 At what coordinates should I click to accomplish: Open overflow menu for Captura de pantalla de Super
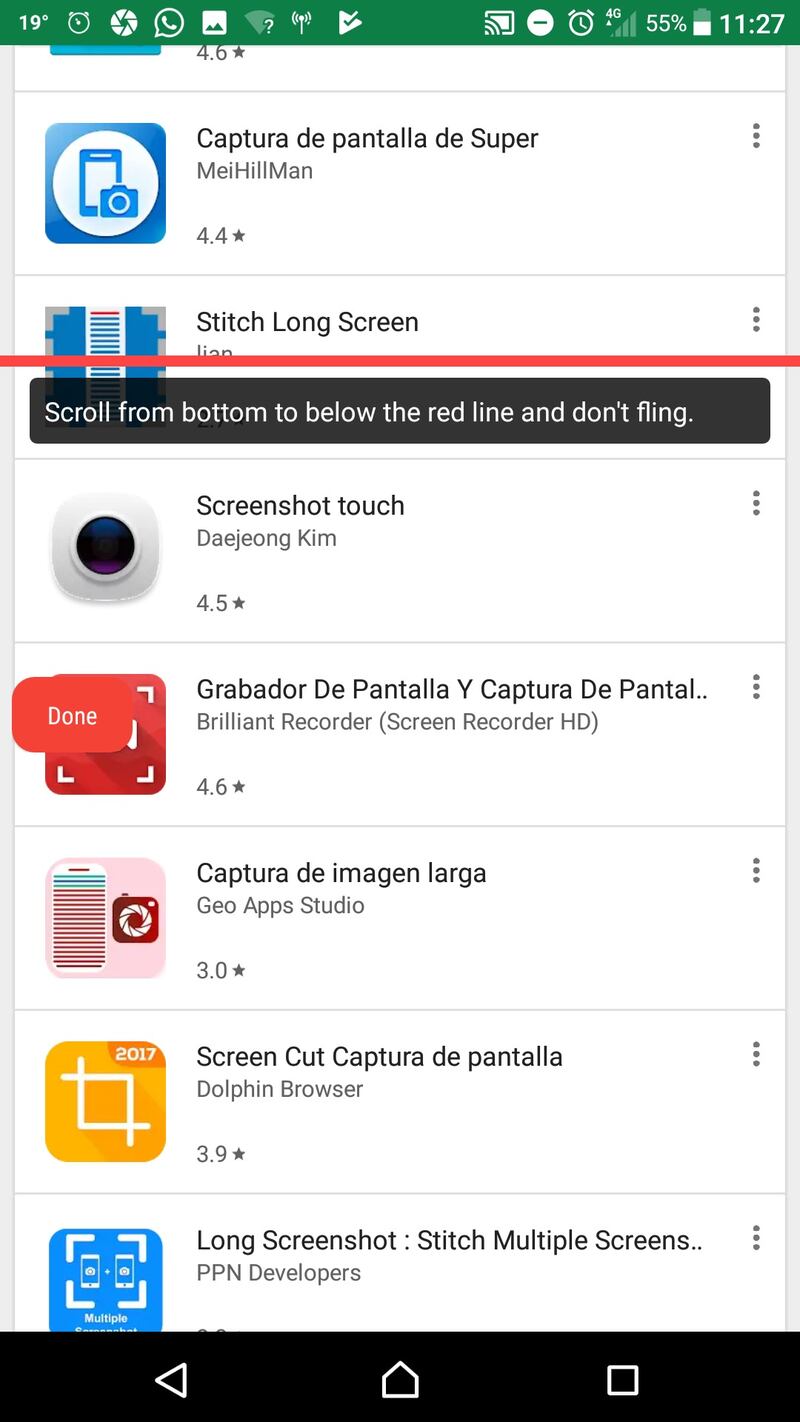tap(756, 136)
